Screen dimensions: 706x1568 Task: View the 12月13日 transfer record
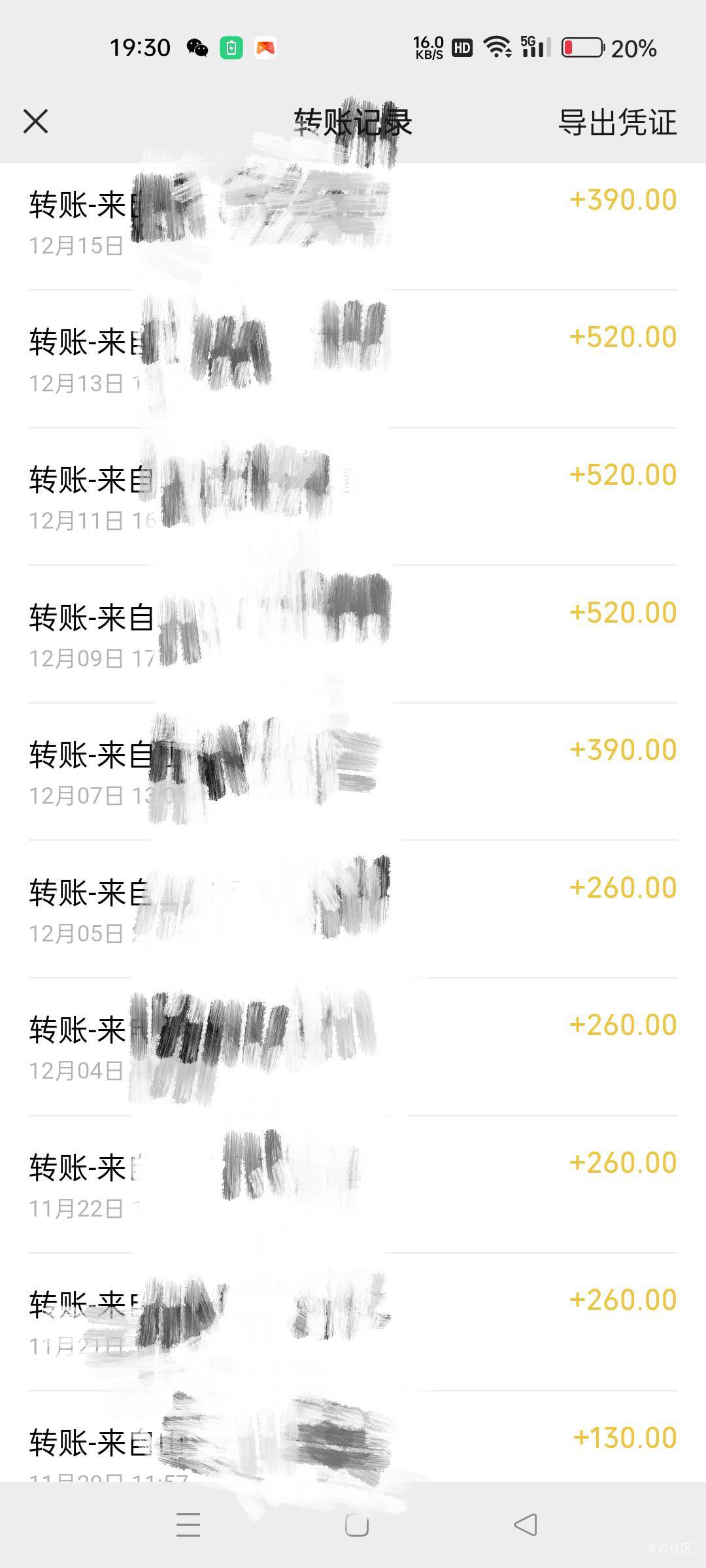click(x=353, y=359)
